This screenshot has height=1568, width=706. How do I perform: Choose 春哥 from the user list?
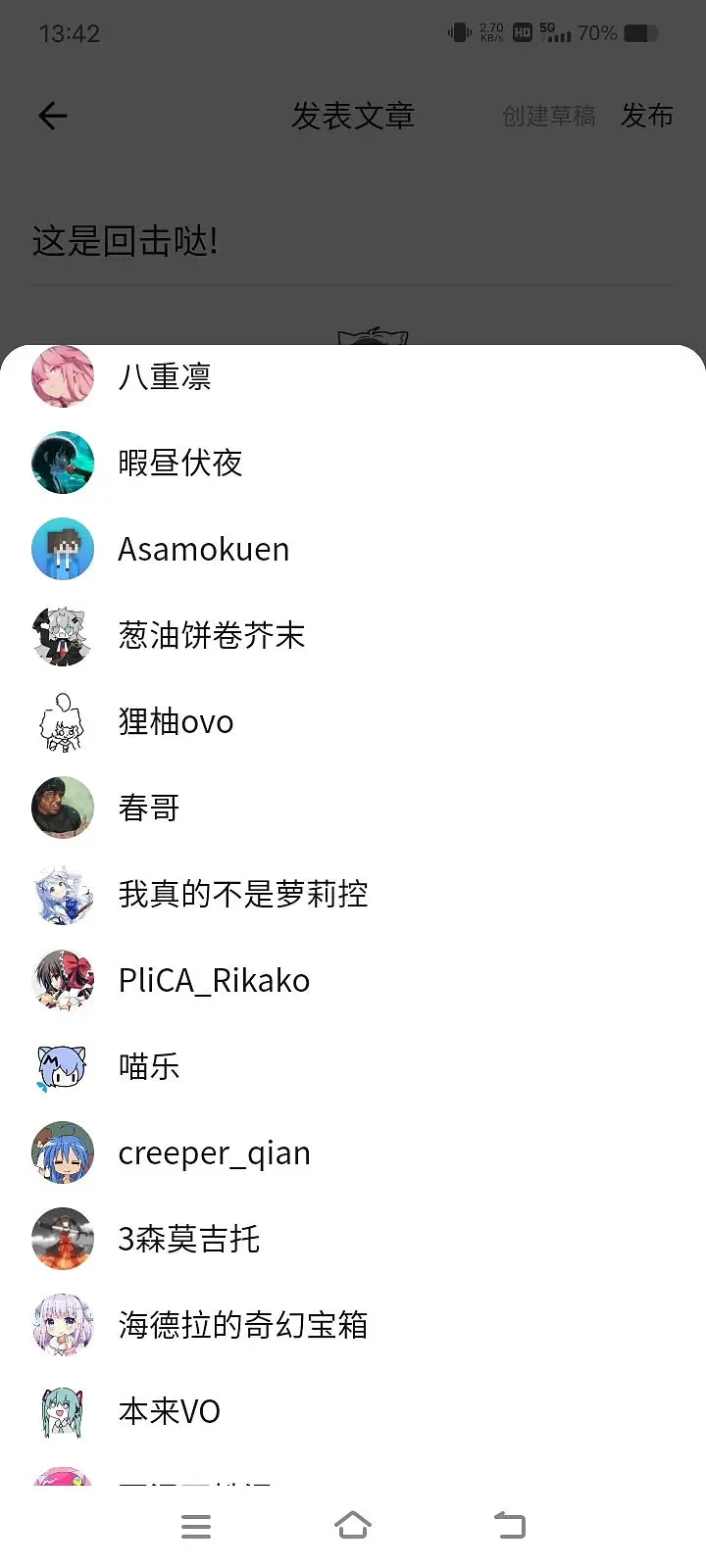149,808
